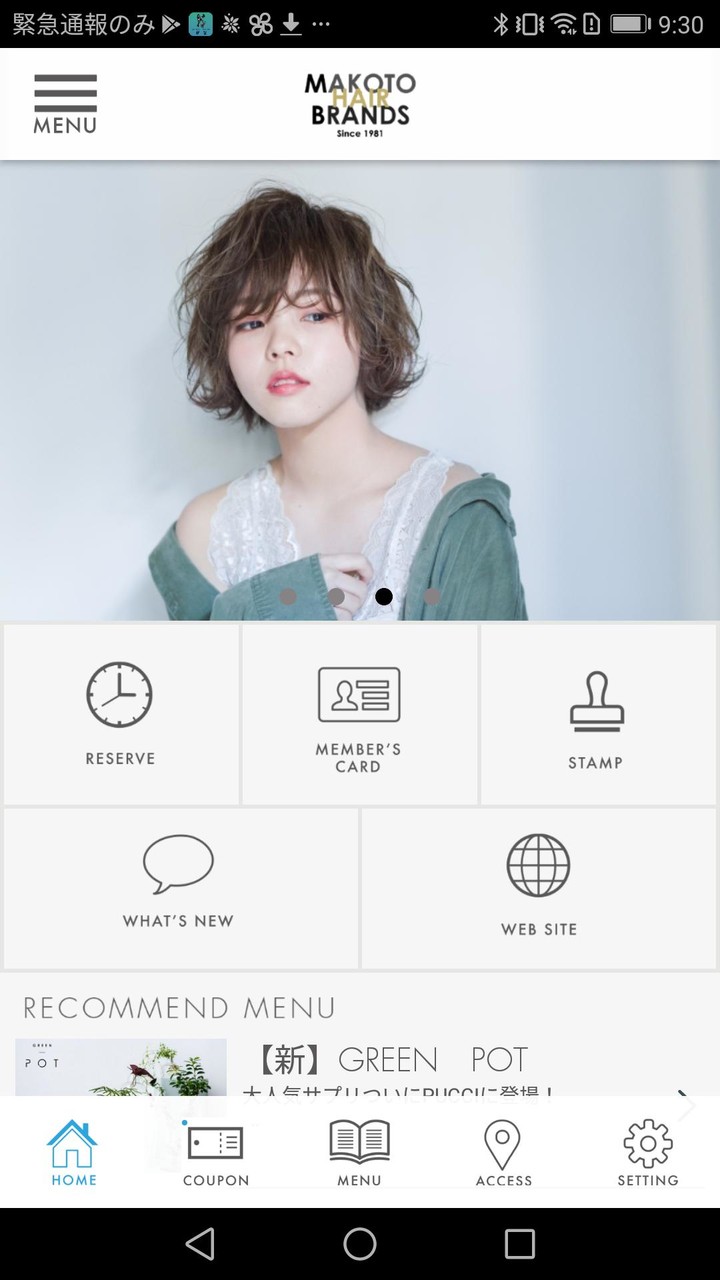Open the MAKOTO HAIR BRANDS logo
The height and width of the screenshot is (1280, 720).
359,103
